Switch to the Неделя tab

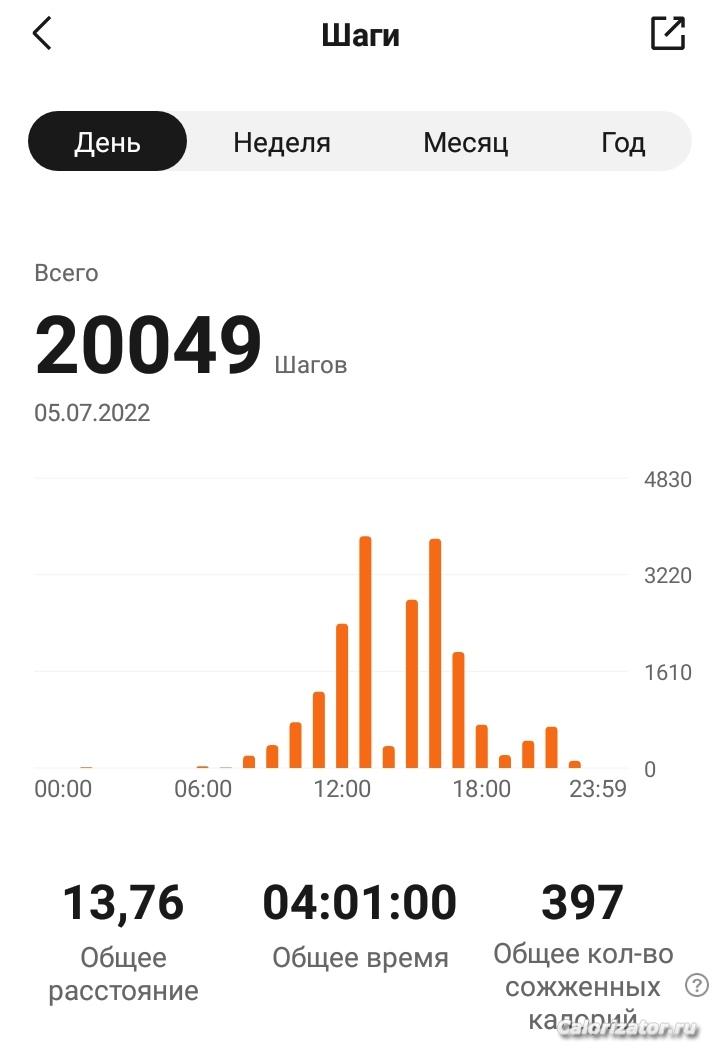click(x=282, y=142)
